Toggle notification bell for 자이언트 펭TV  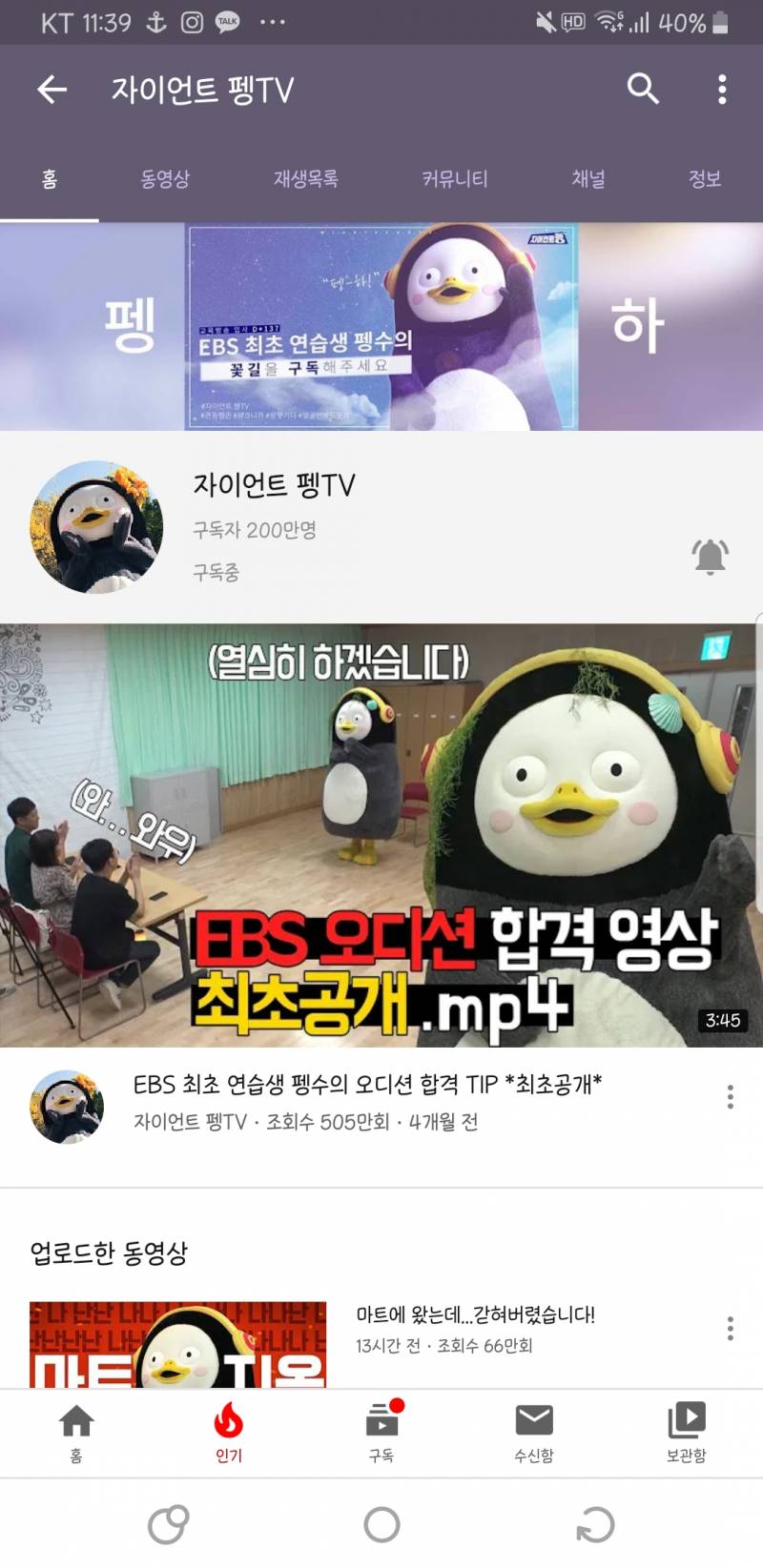[710, 556]
